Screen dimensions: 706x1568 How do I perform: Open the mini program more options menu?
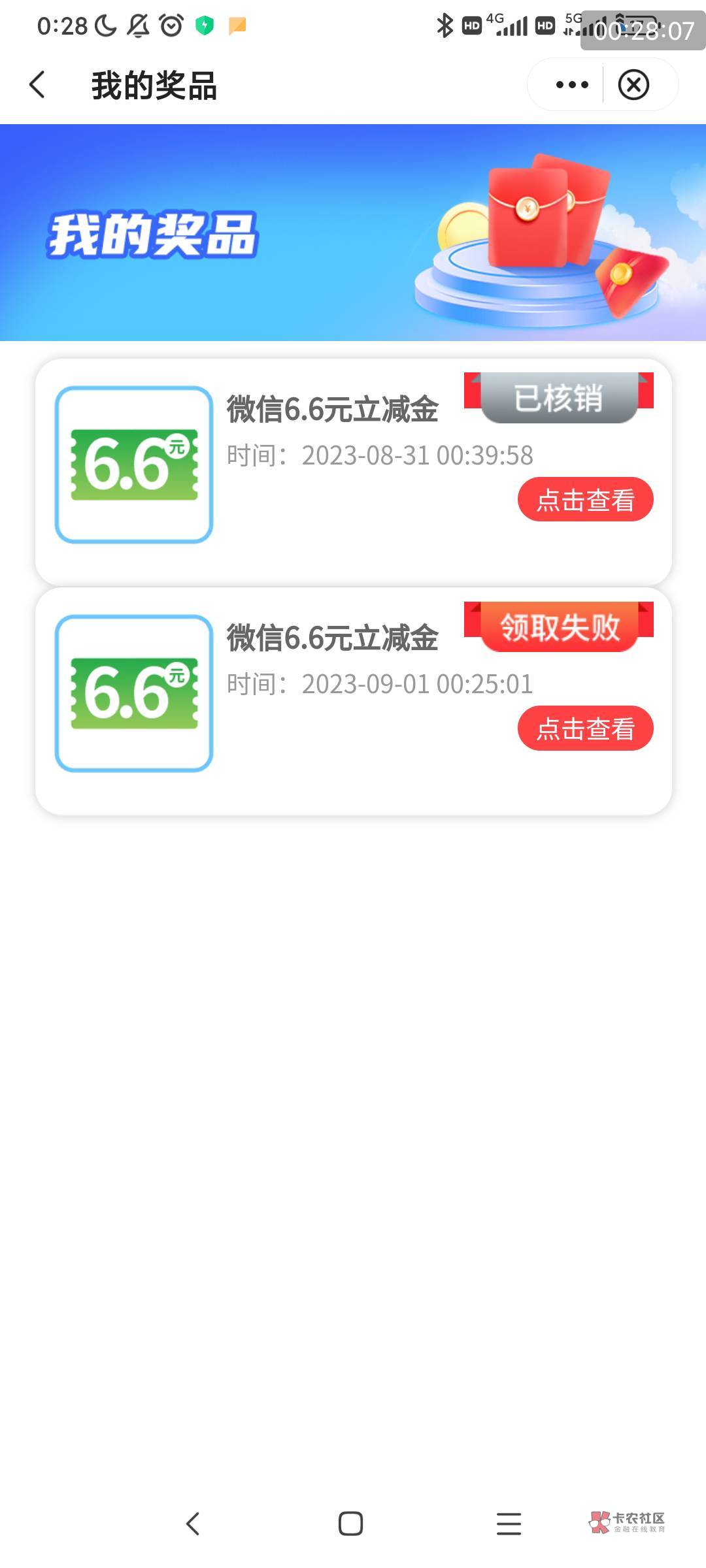click(571, 85)
